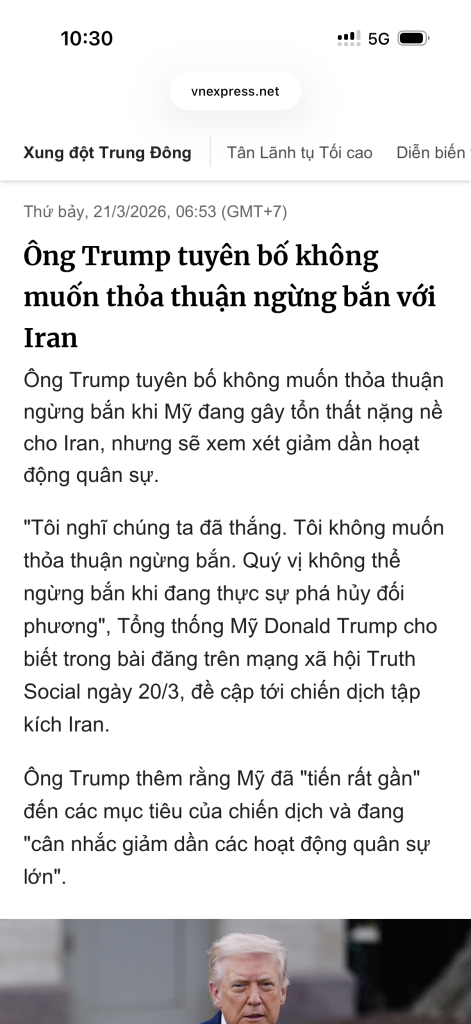Select the Diễn biến tab

433,153
